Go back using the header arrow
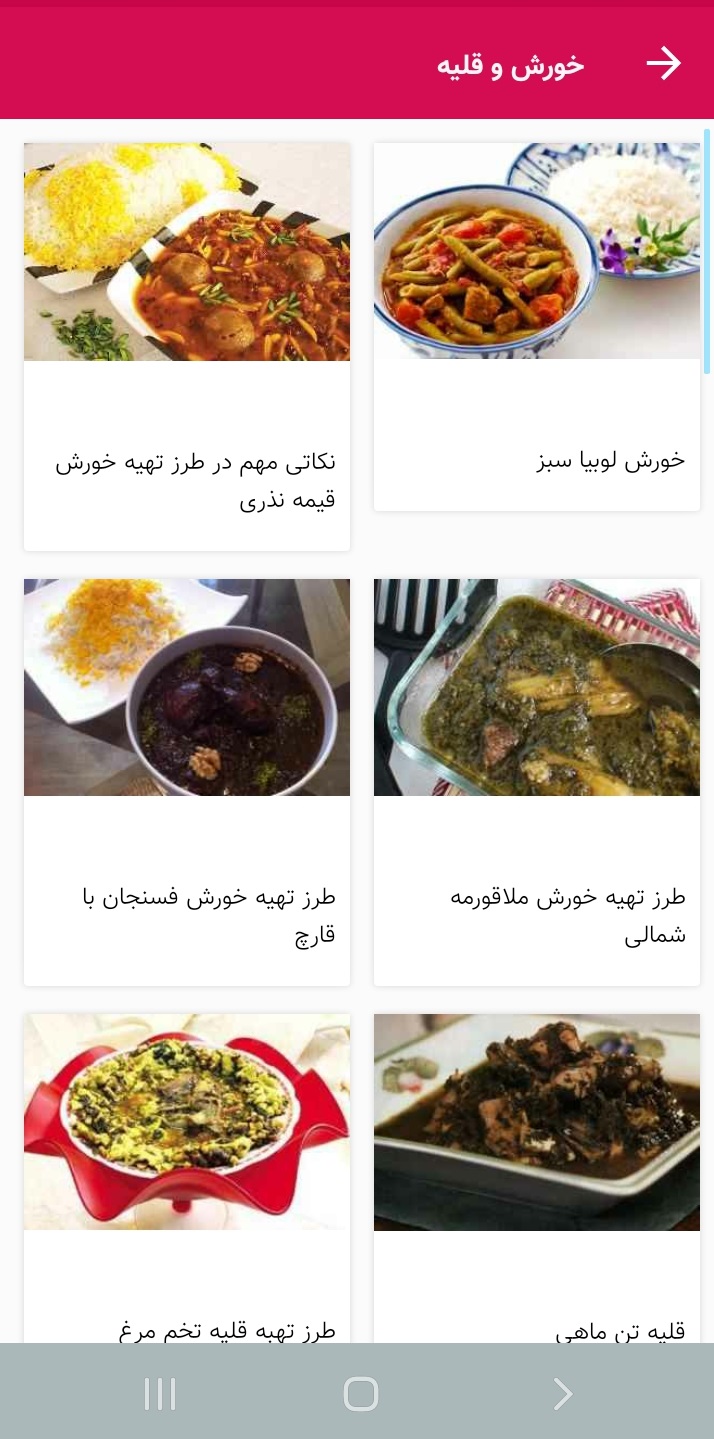This screenshot has height=1439, width=714. 663,64
